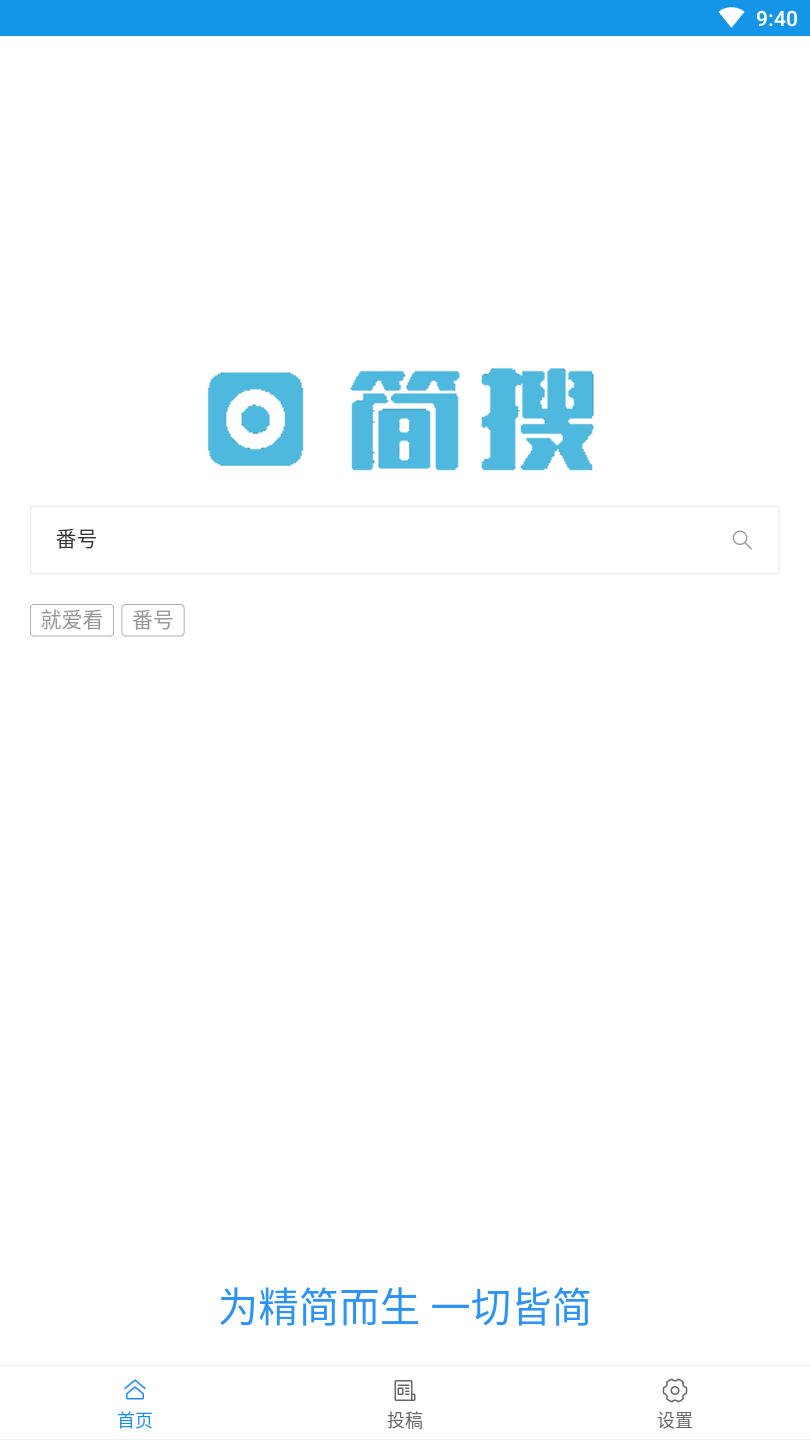Open the 投稿 tab
Screen dimensions: 810x1440
[405, 1403]
